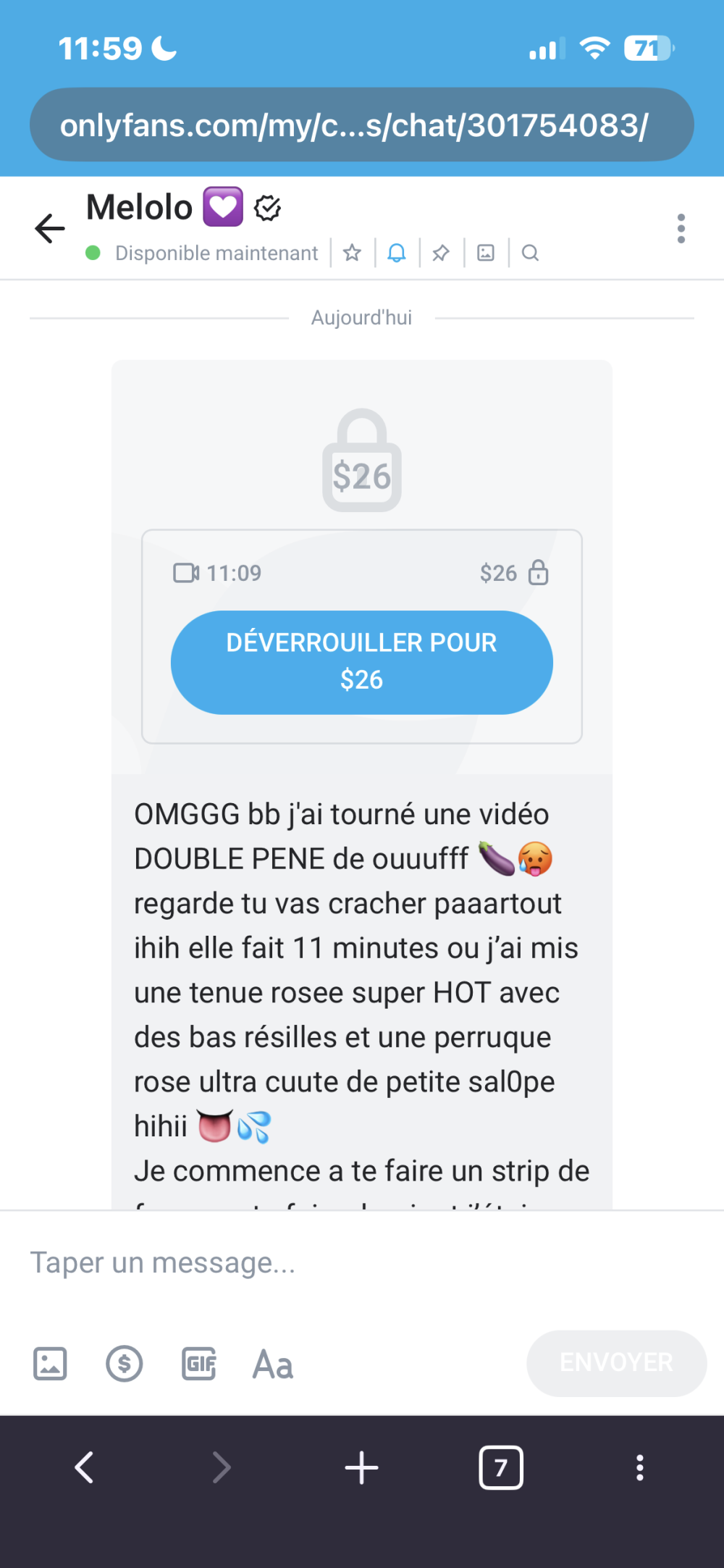Screen dimensions: 724x1568
Task: Tap the Envoyer button
Action: (616, 1363)
